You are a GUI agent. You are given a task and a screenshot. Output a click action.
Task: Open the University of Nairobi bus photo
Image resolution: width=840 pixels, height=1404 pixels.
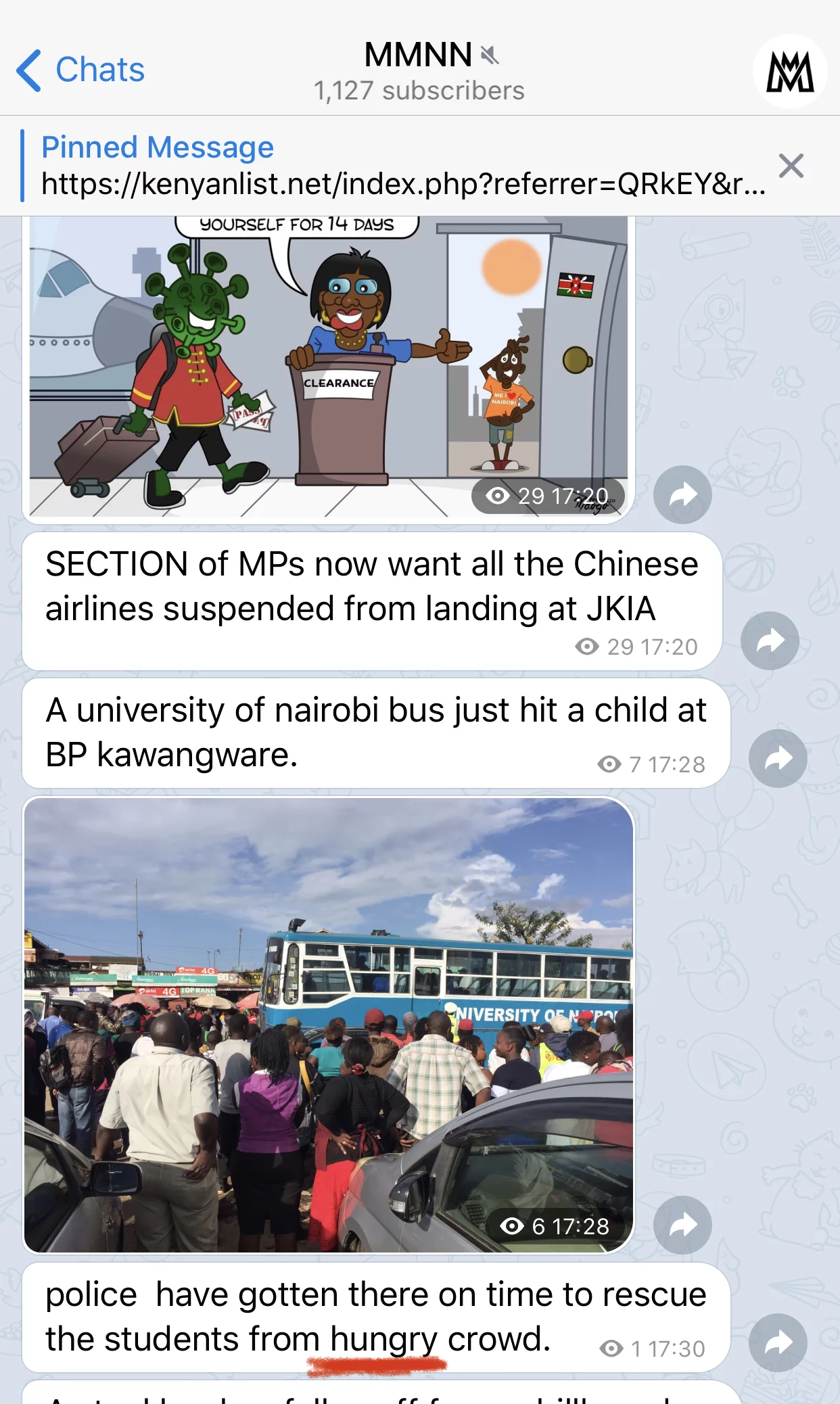(328, 1025)
